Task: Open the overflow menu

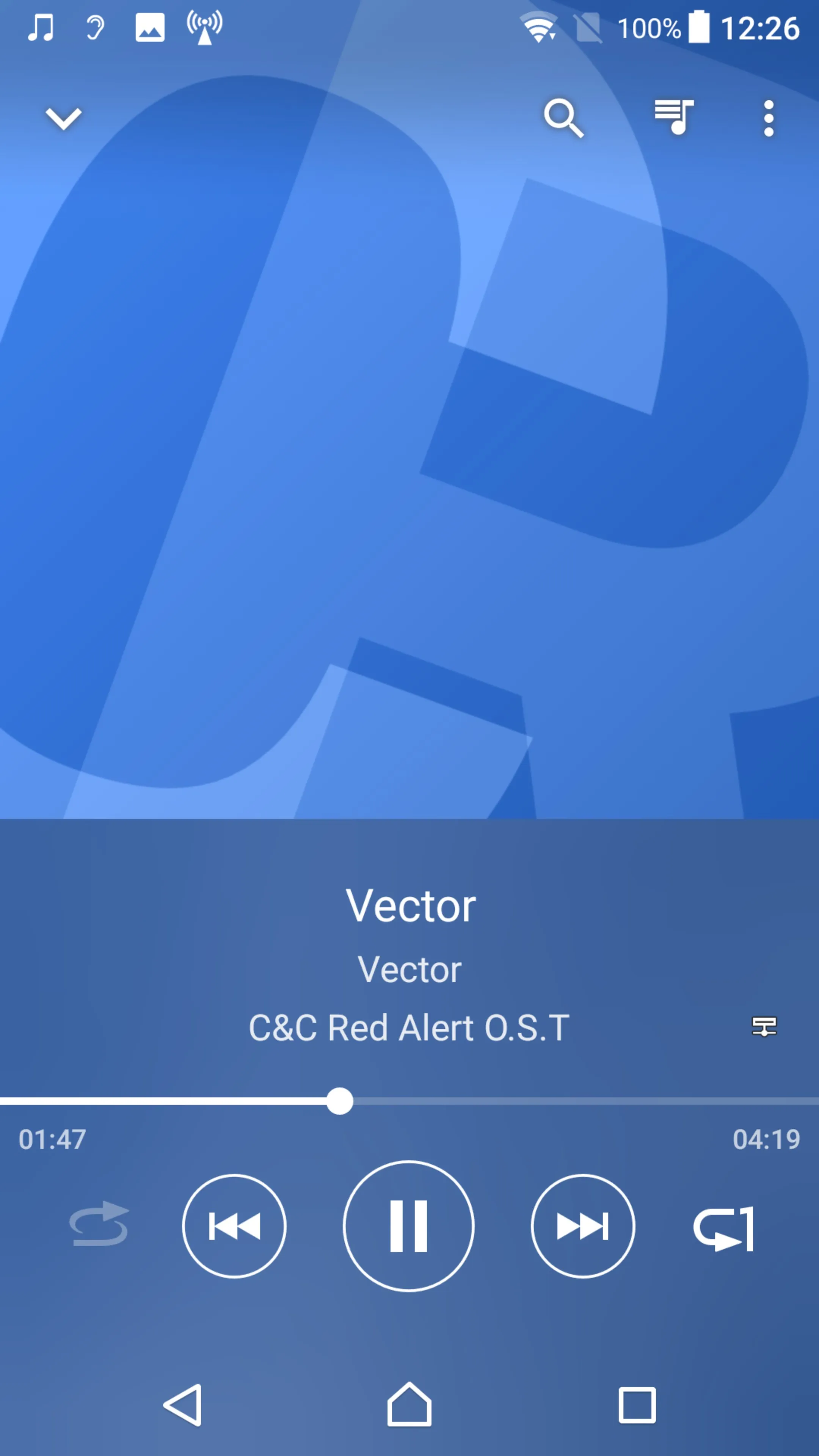Action: pyautogui.click(x=768, y=119)
